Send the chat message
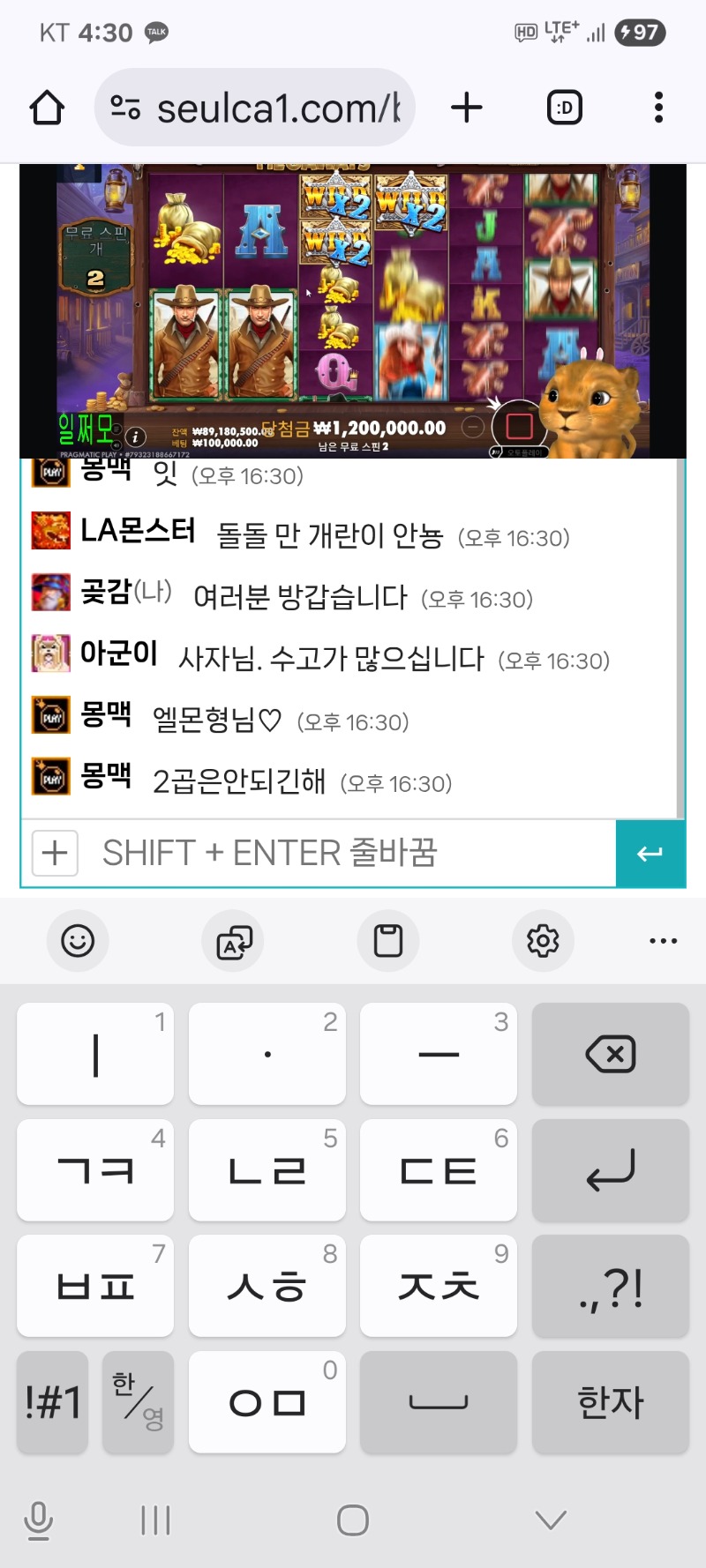This screenshot has height=1568, width=706. (x=650, y=853)
